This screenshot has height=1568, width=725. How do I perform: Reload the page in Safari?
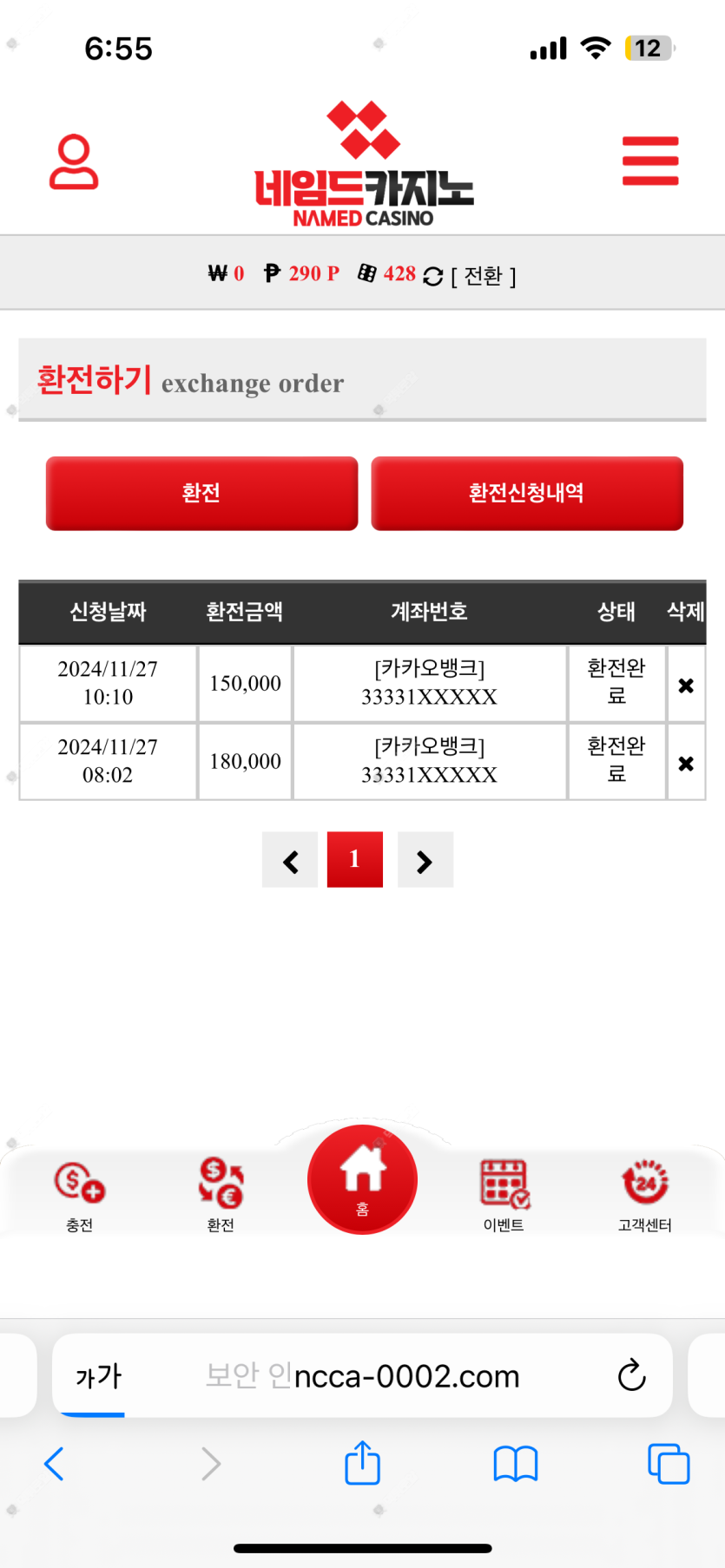coord(631,1375)
